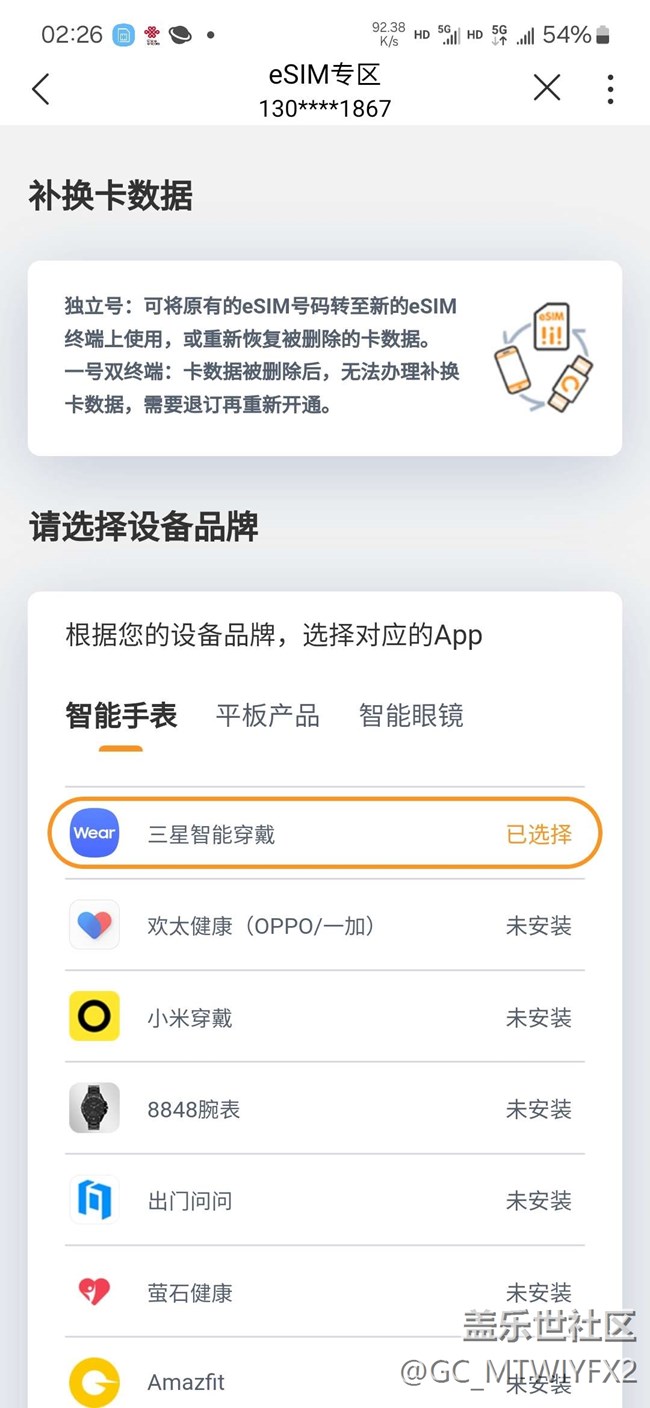The image size is (650, 1408).
Task: Switch to the 平板产品 tab
Action: [267, 716]
